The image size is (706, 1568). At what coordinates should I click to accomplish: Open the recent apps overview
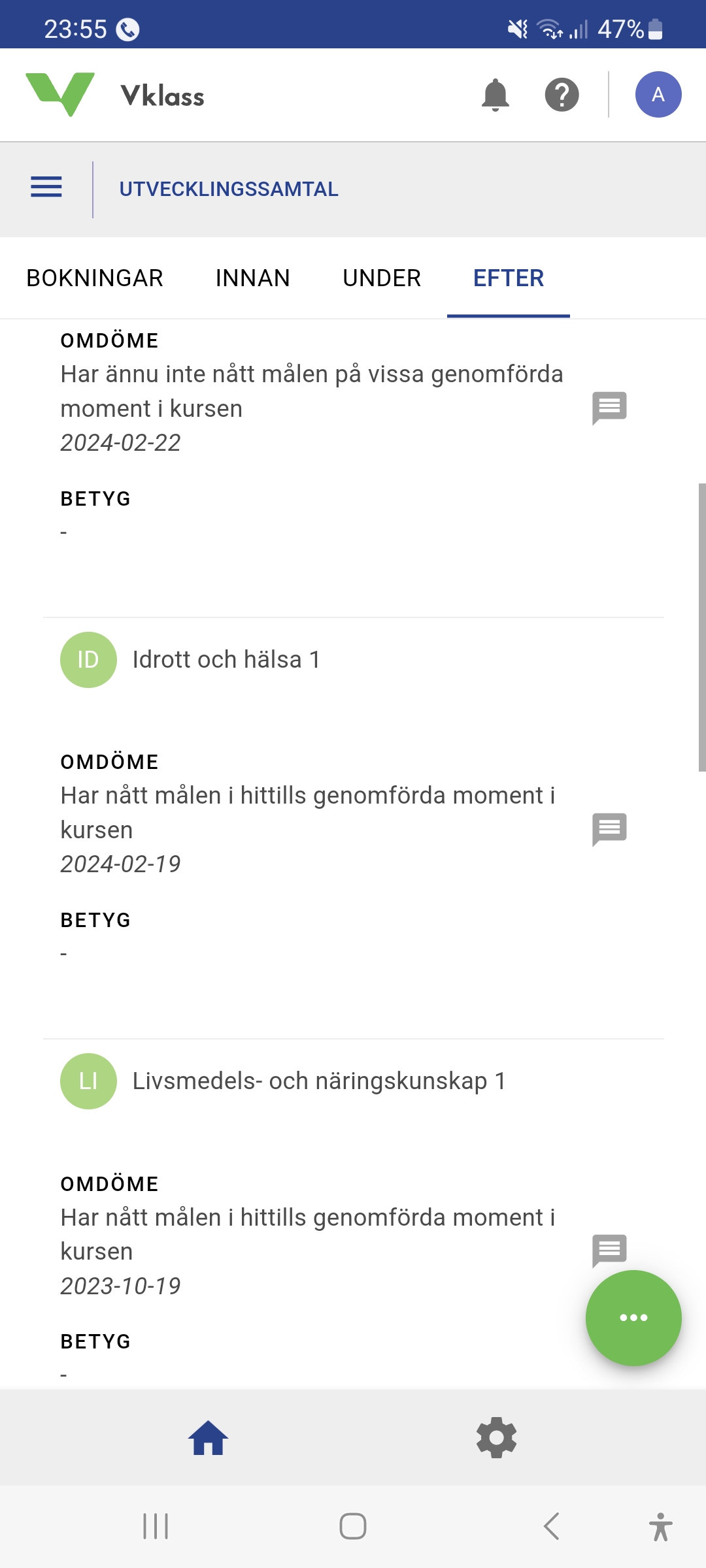click(x=156, y=1527)
